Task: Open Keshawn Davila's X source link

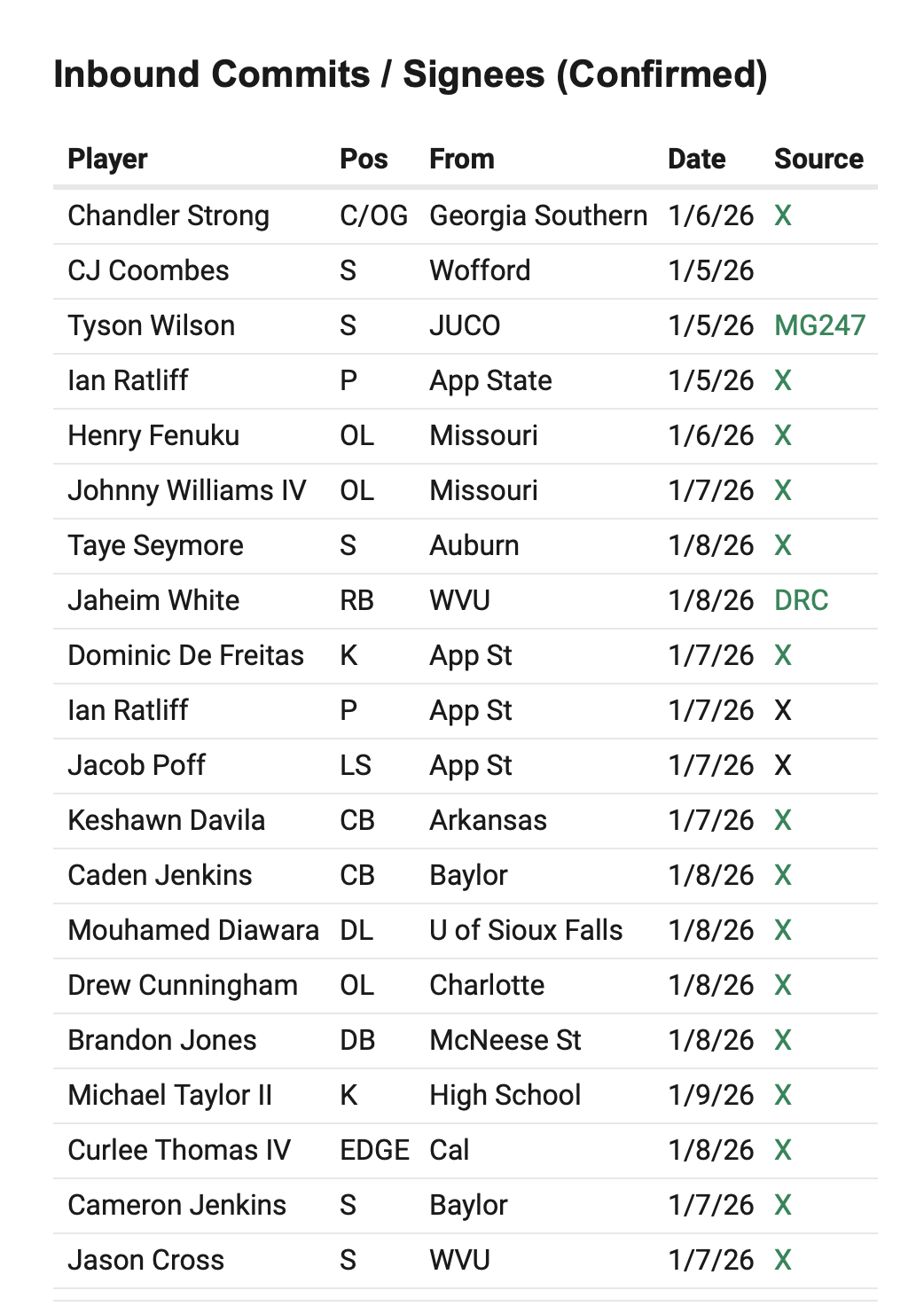Action: pos(782,820)
